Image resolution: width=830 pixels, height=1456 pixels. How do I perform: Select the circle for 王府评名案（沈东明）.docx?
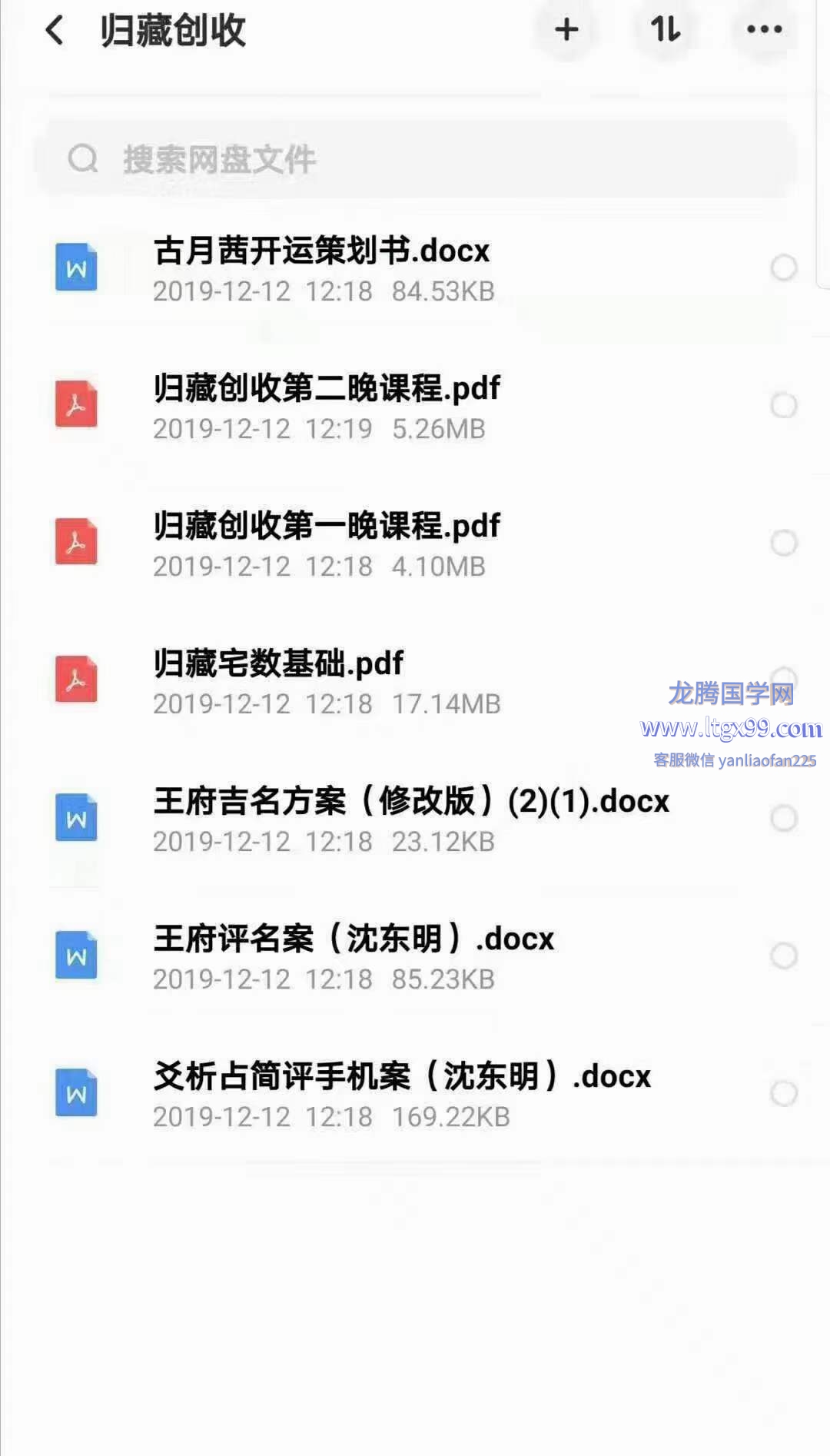tap(784, 956)
